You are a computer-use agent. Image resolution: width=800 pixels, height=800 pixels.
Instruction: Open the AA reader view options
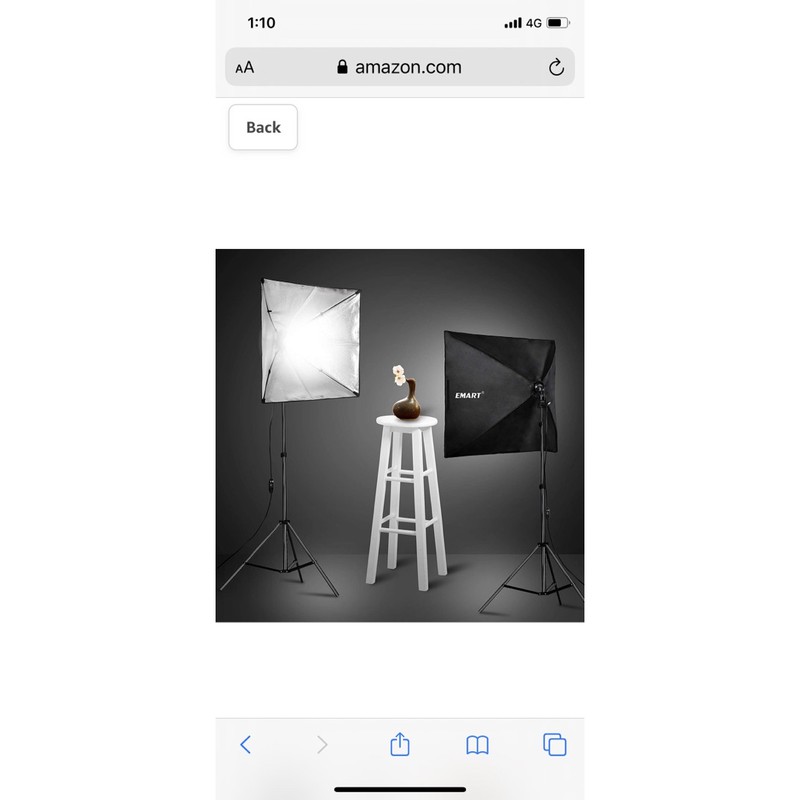tap(245, 68)
